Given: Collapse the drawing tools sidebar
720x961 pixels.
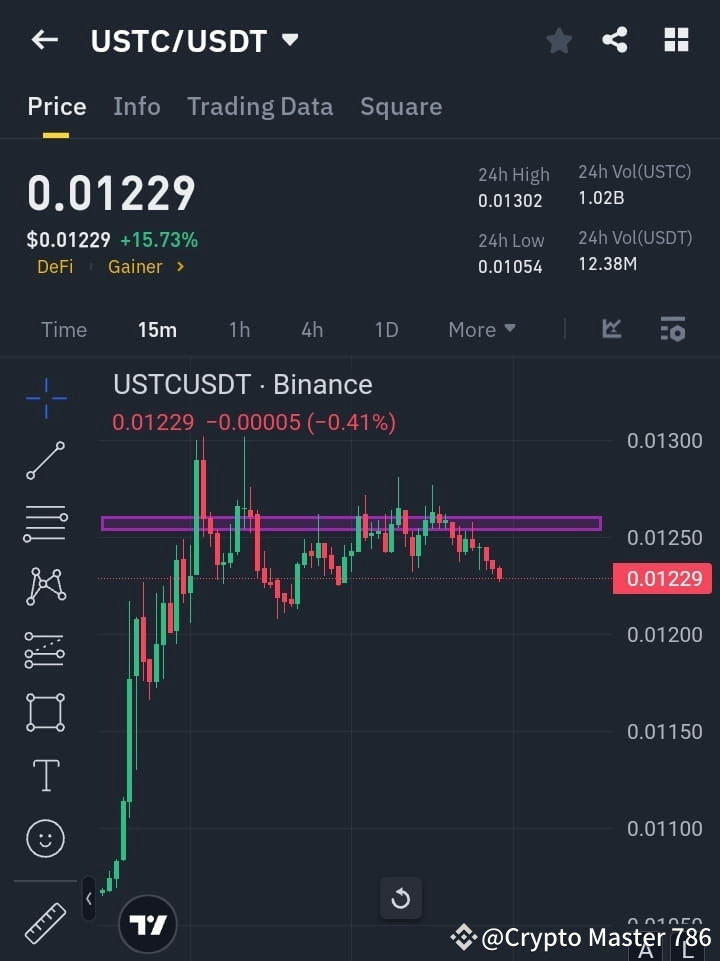Looking at the screenshot, I should pyautogui.click(x=88, y=899).
